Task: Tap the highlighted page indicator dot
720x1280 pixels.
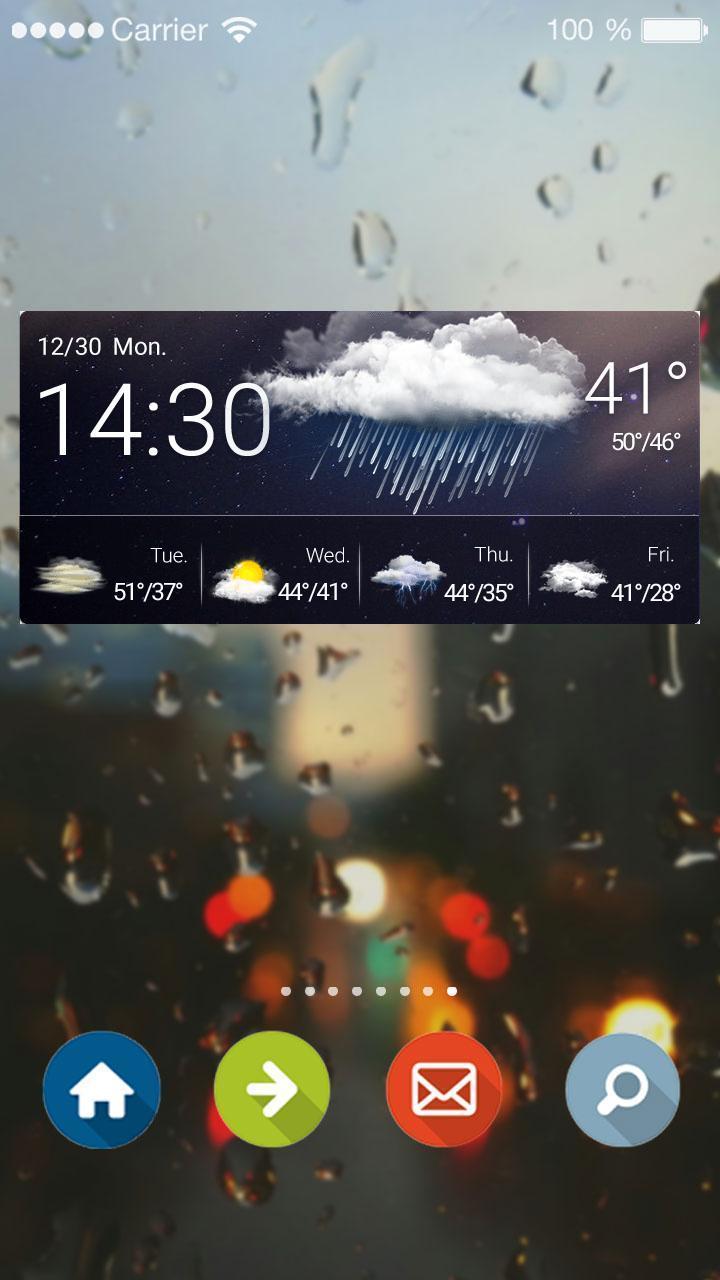Action: pos(451,991)
